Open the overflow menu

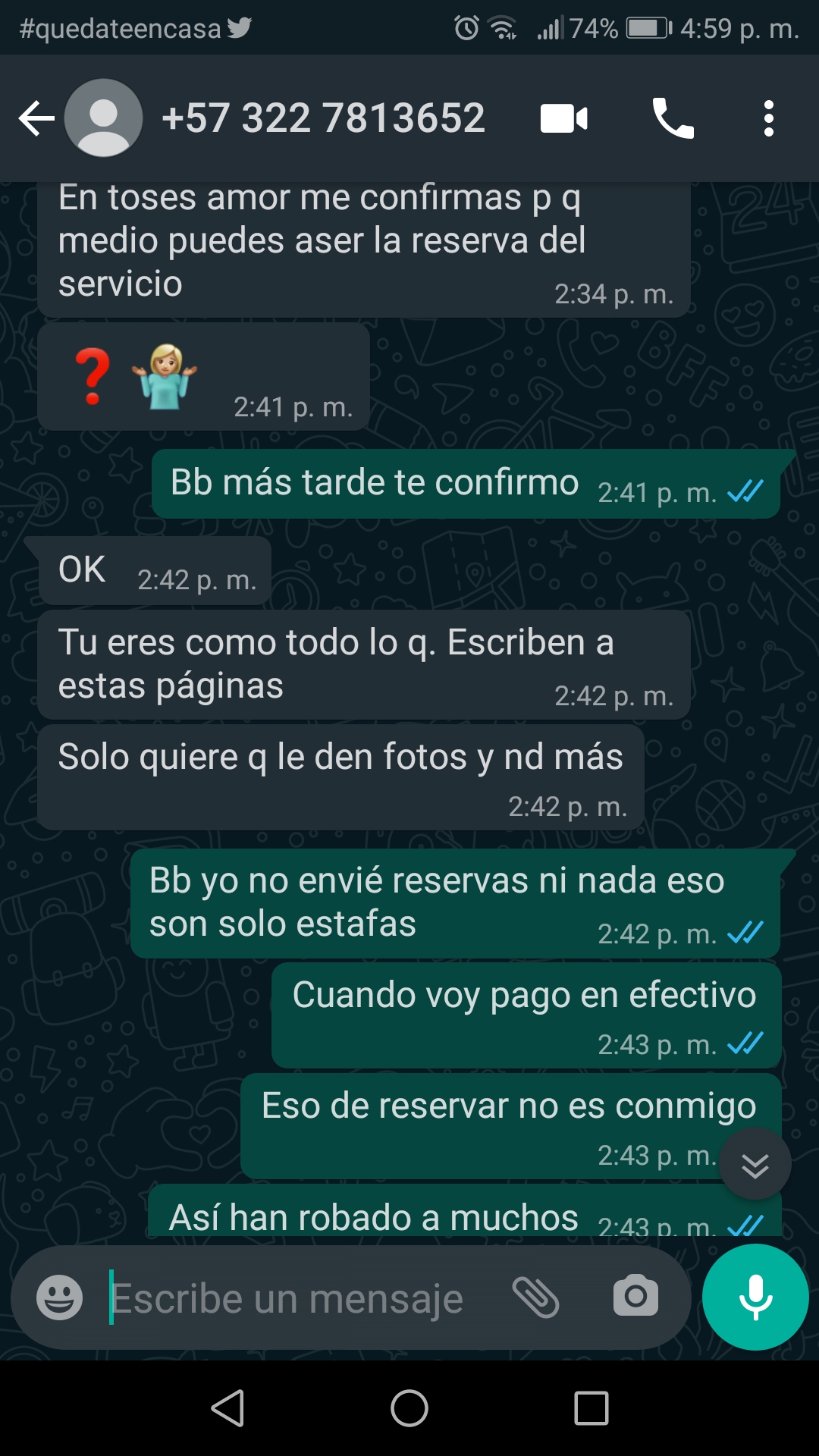(x=768, y=119)
